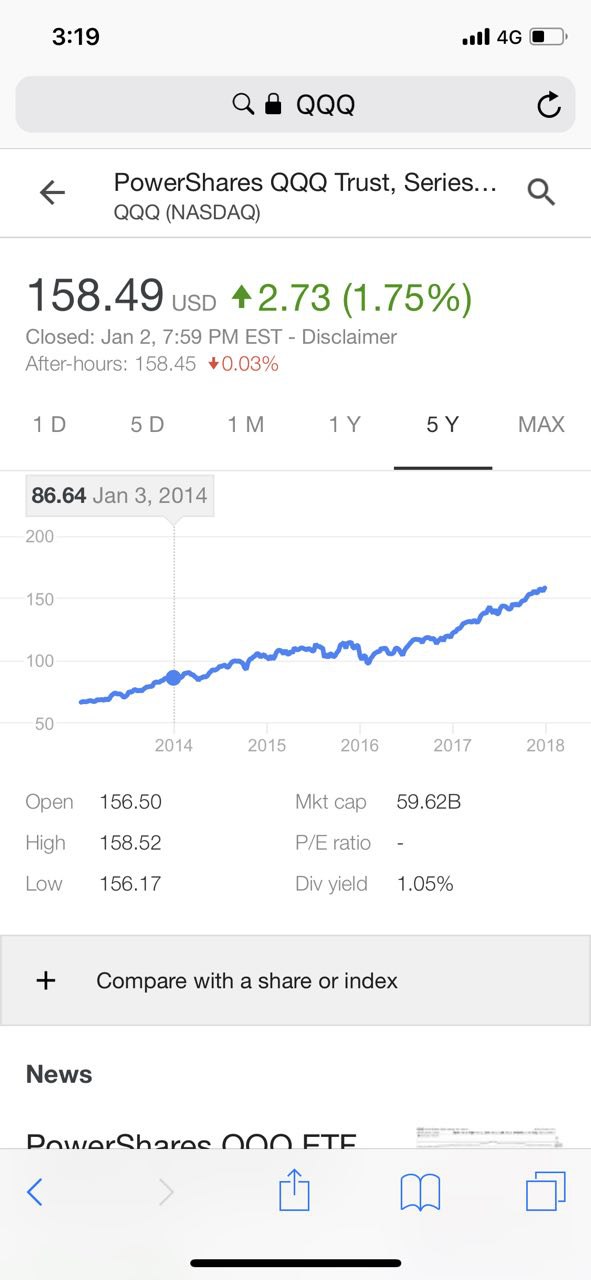Viewport: 591px width, 1280px height.
Task: Open the Disclaimer link
Action: [349, 337]
